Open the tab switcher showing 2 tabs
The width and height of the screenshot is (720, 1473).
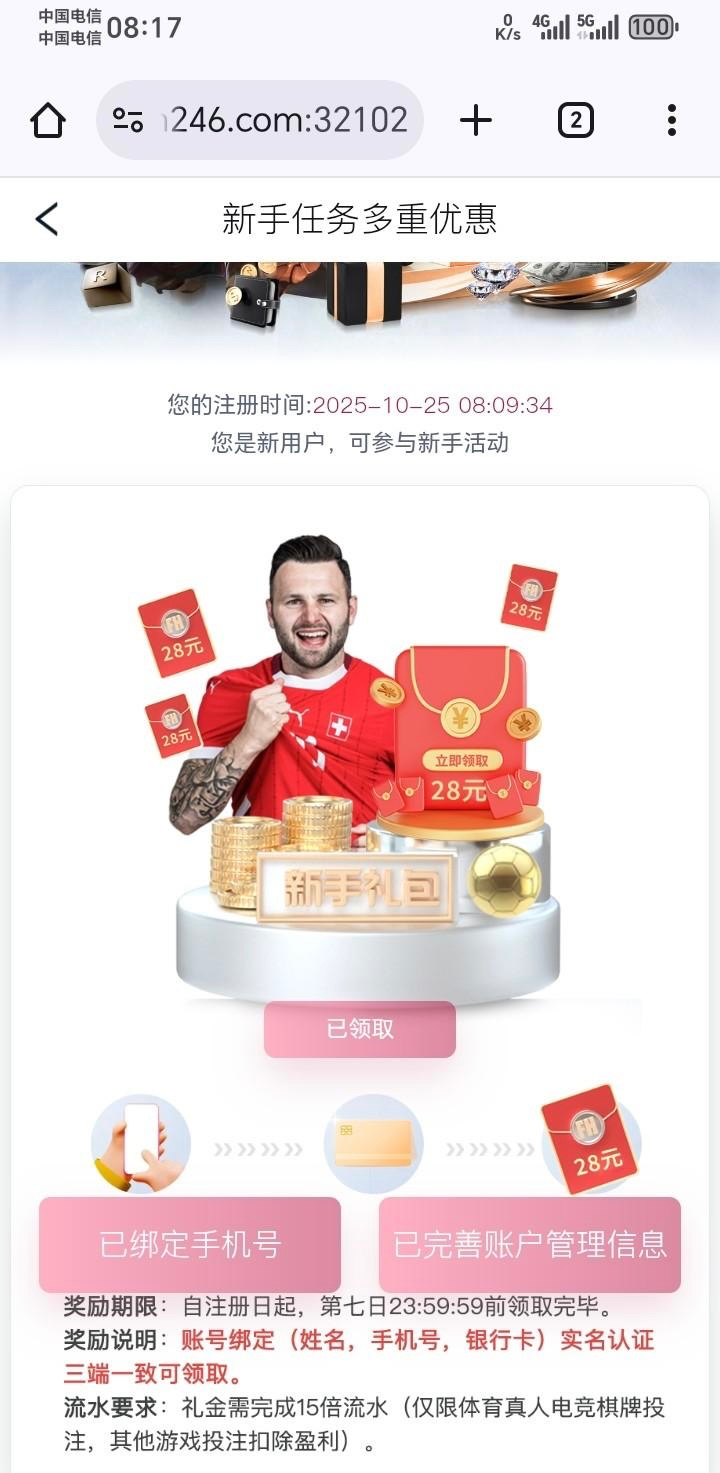click(575, 121)
